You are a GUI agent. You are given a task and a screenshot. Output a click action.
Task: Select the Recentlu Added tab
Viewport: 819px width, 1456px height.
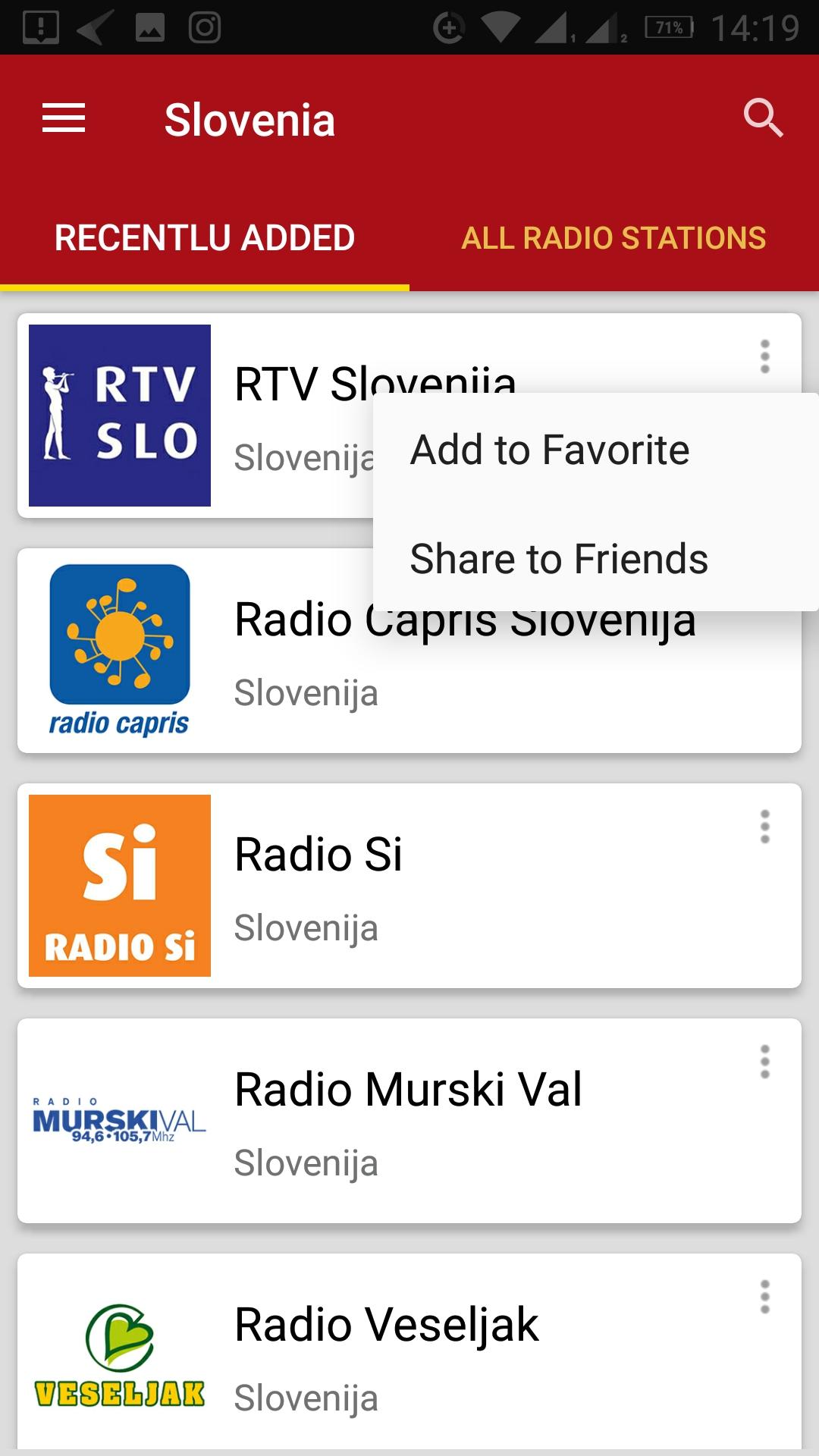[x=205, y=238]
